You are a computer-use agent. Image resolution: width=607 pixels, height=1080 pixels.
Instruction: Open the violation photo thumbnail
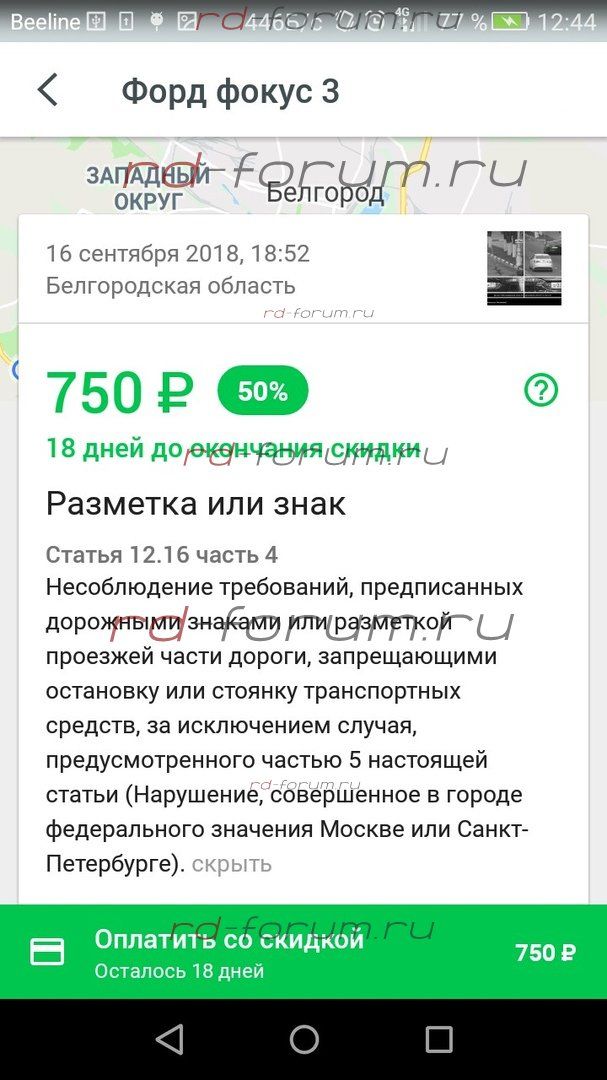tap(523, 268)
